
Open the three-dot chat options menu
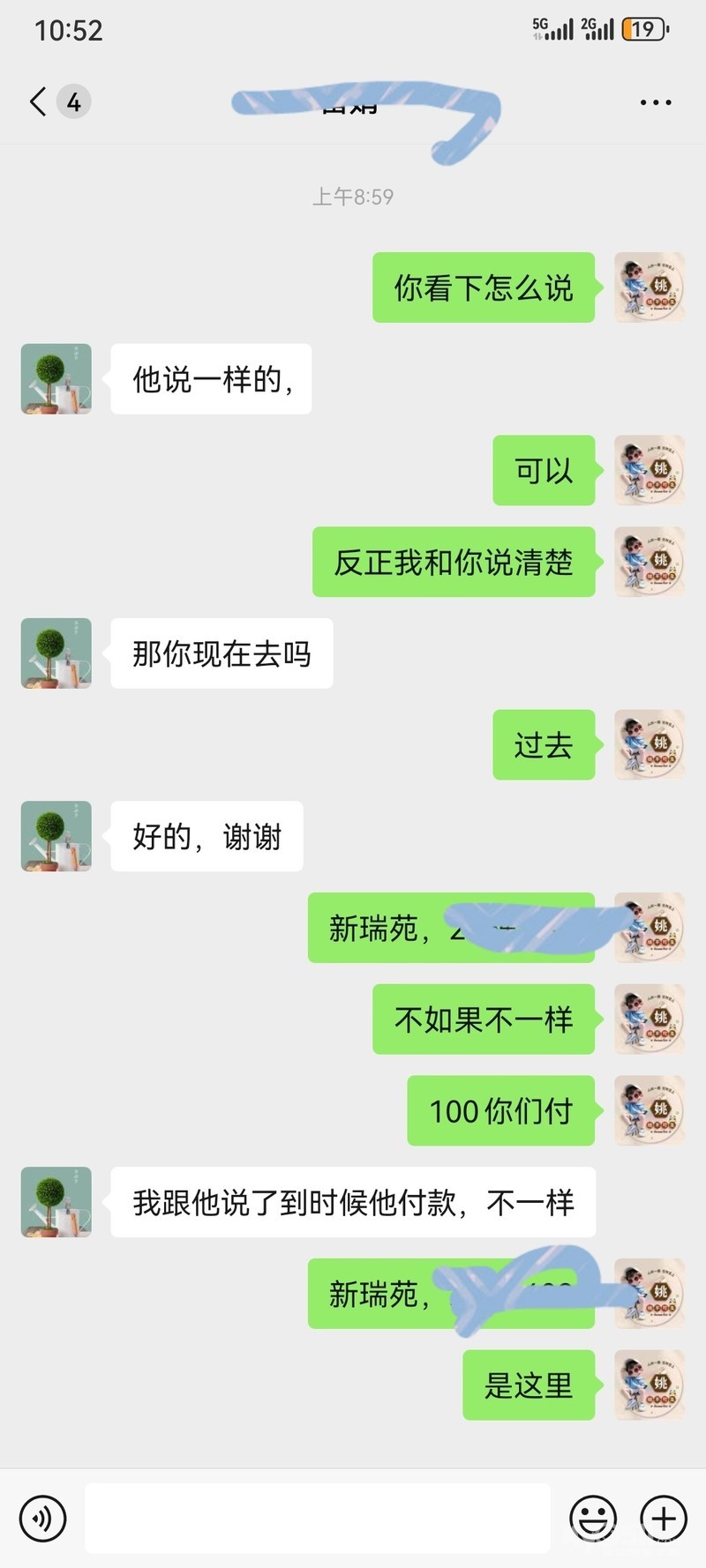click(655, 102)
